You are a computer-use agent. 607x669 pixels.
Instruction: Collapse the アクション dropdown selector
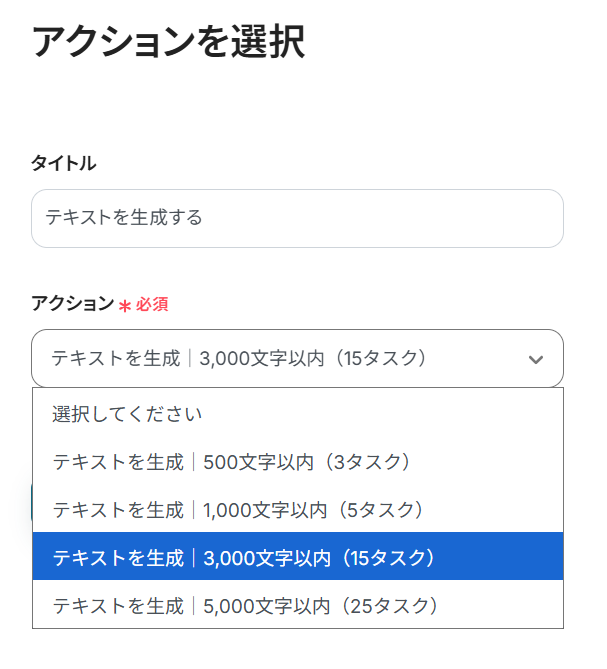pos(297,358)
